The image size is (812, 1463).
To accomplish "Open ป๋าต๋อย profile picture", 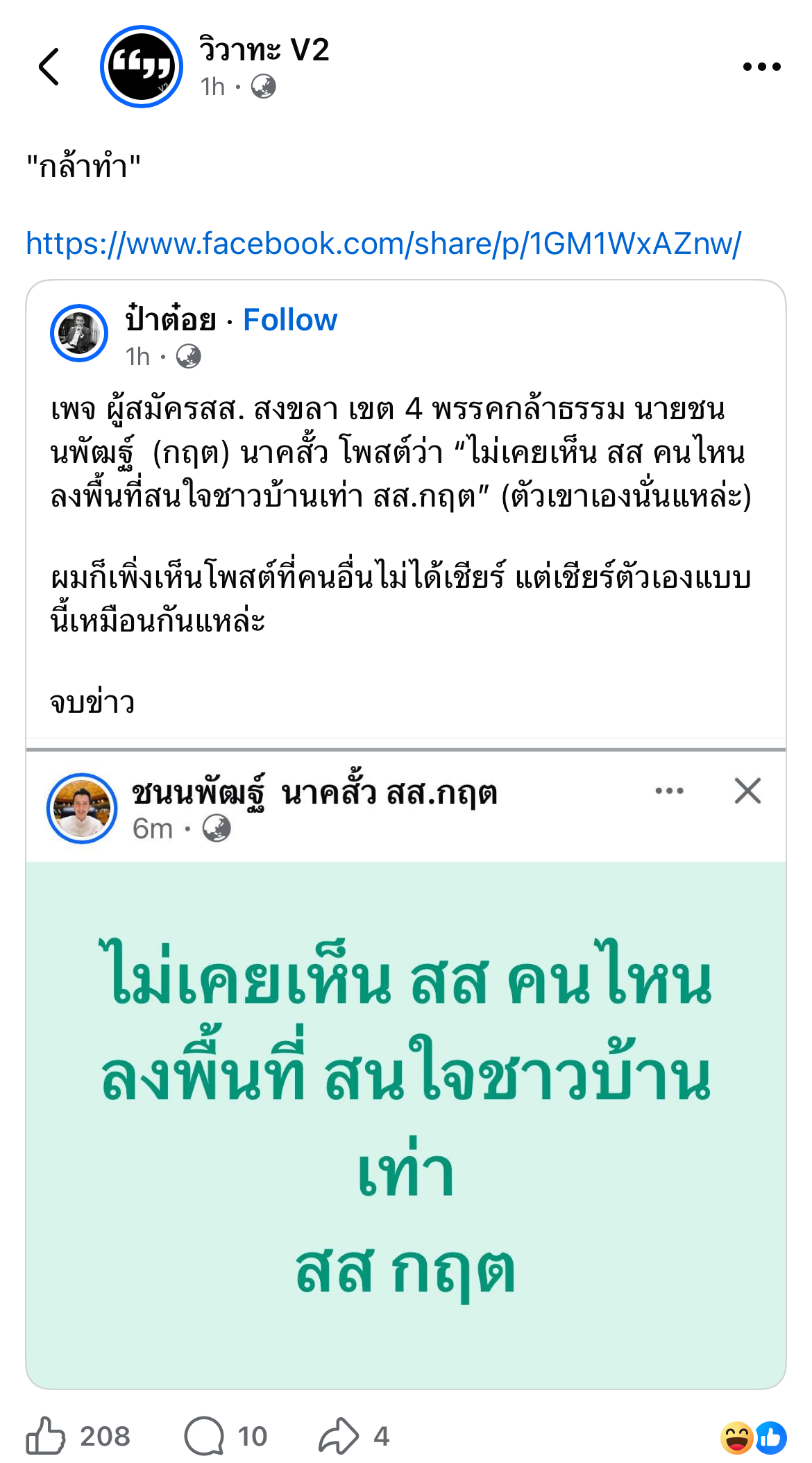I will [79, 334].
